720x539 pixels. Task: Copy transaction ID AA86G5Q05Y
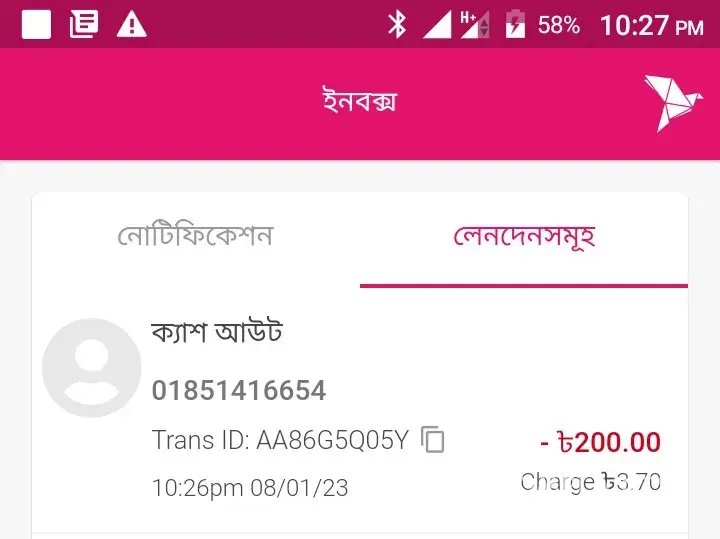click(433, 439)
